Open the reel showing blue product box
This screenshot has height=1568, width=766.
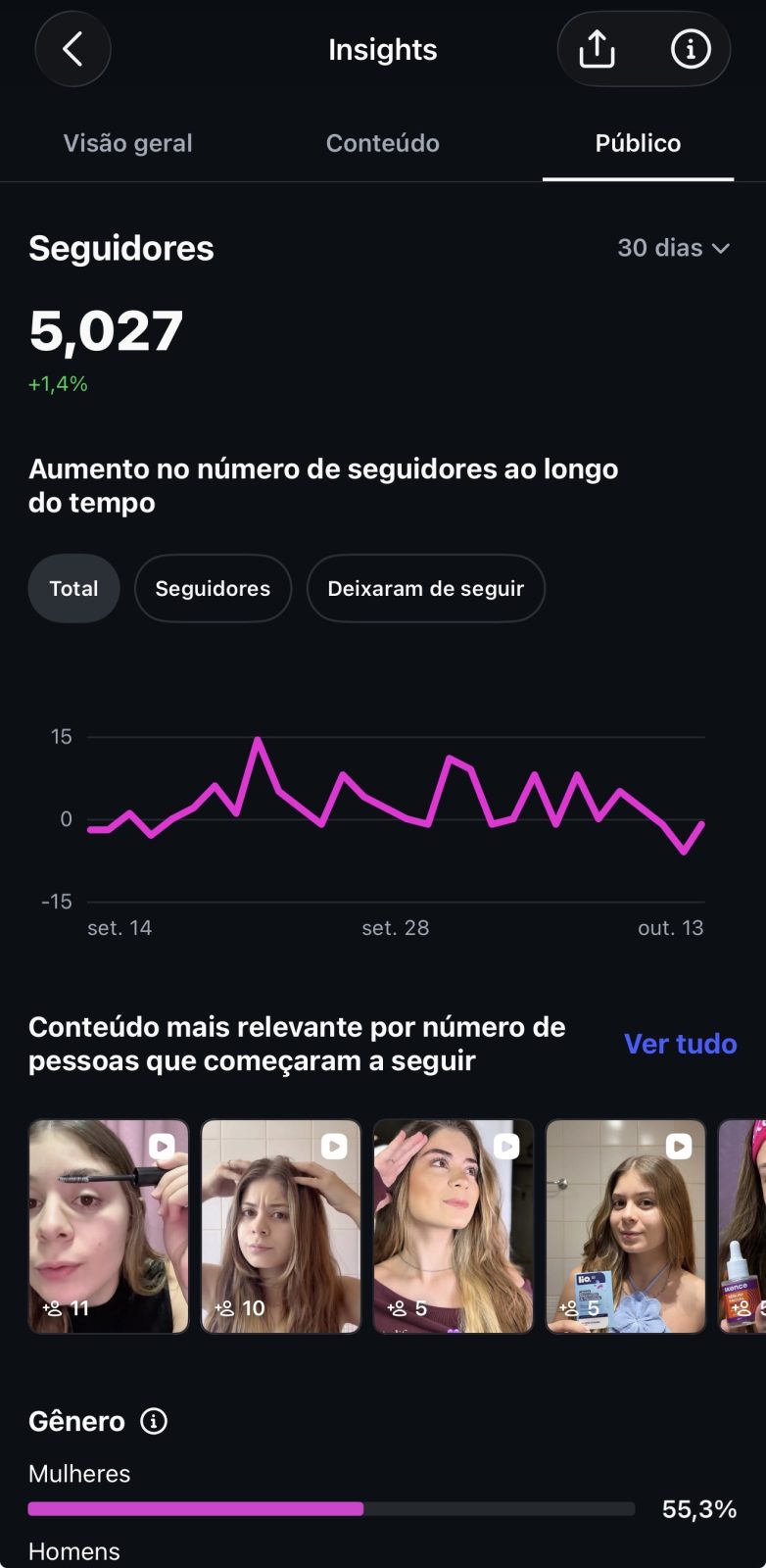pos(626,1226)
